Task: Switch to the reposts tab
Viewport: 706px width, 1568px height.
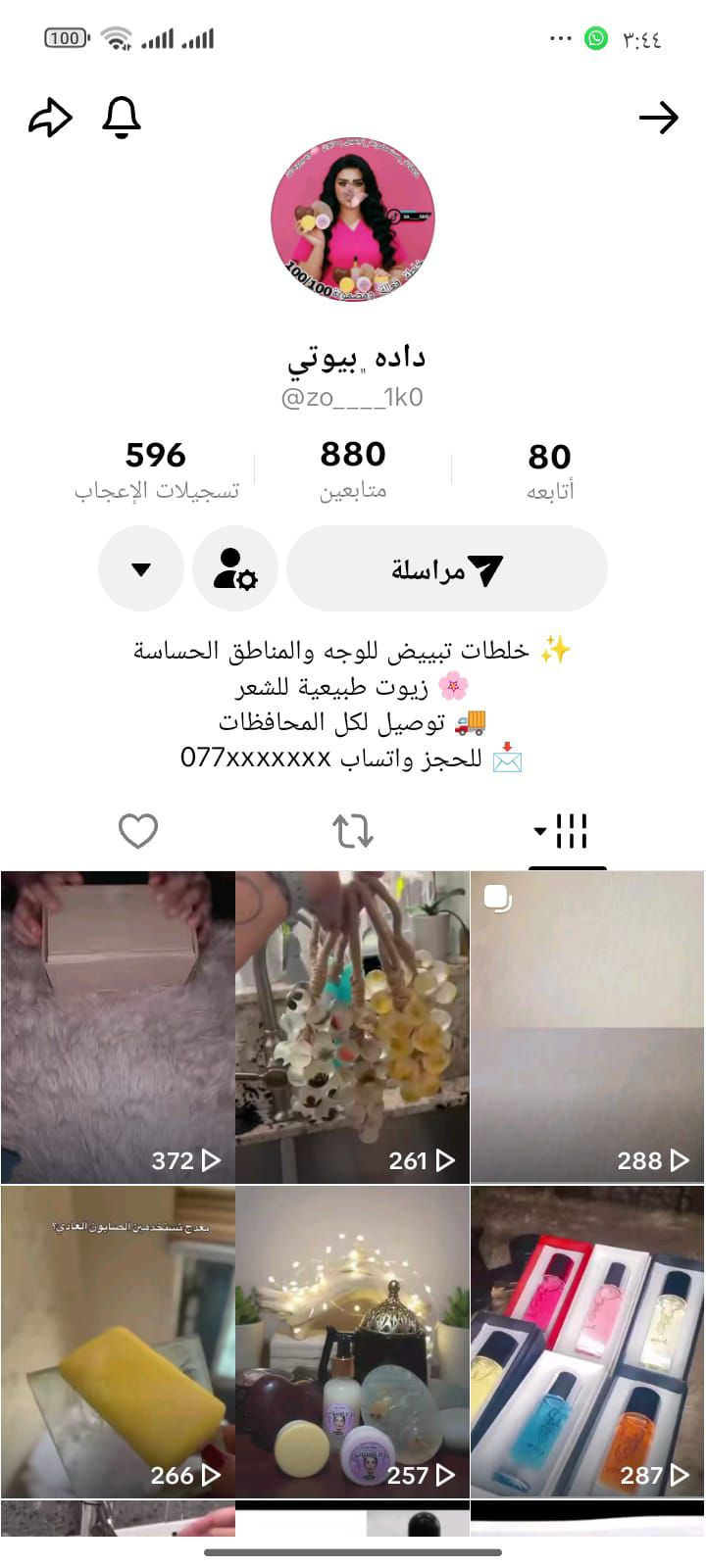Action: (353, 831)
